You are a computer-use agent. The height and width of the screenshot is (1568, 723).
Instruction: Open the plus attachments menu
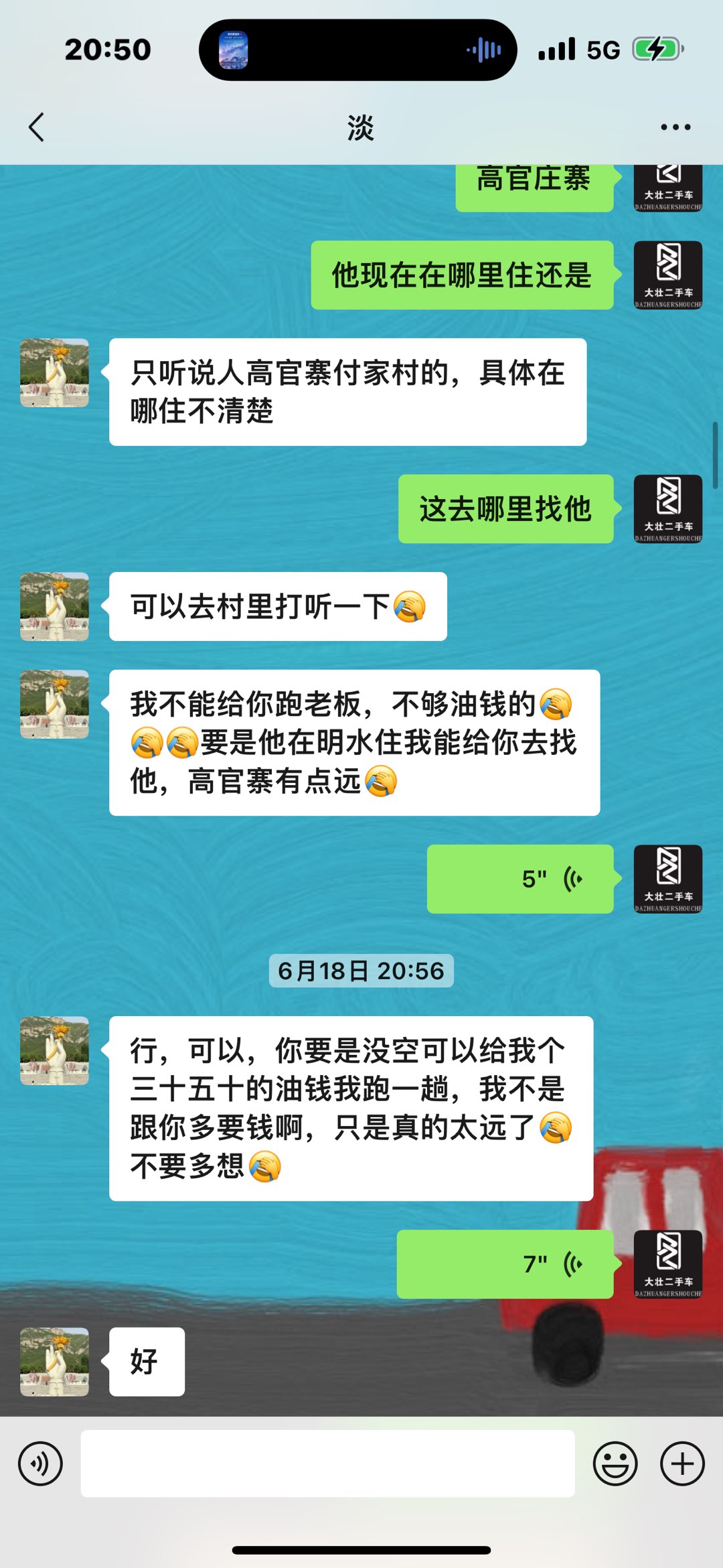(682, 1464)
